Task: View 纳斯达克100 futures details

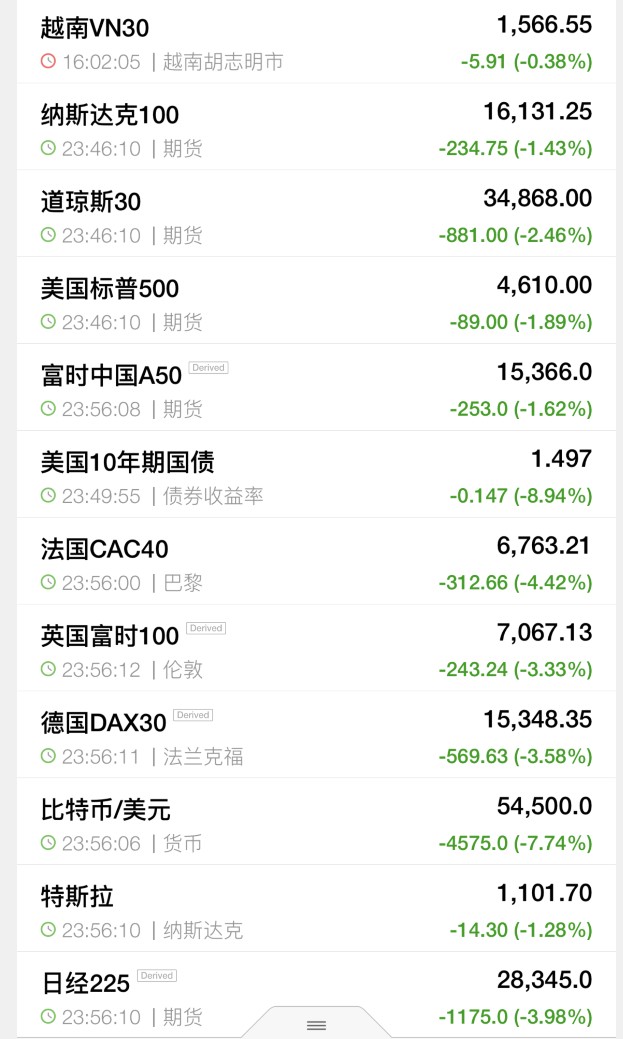Action: pyautogui.click(x=311, y=129)
